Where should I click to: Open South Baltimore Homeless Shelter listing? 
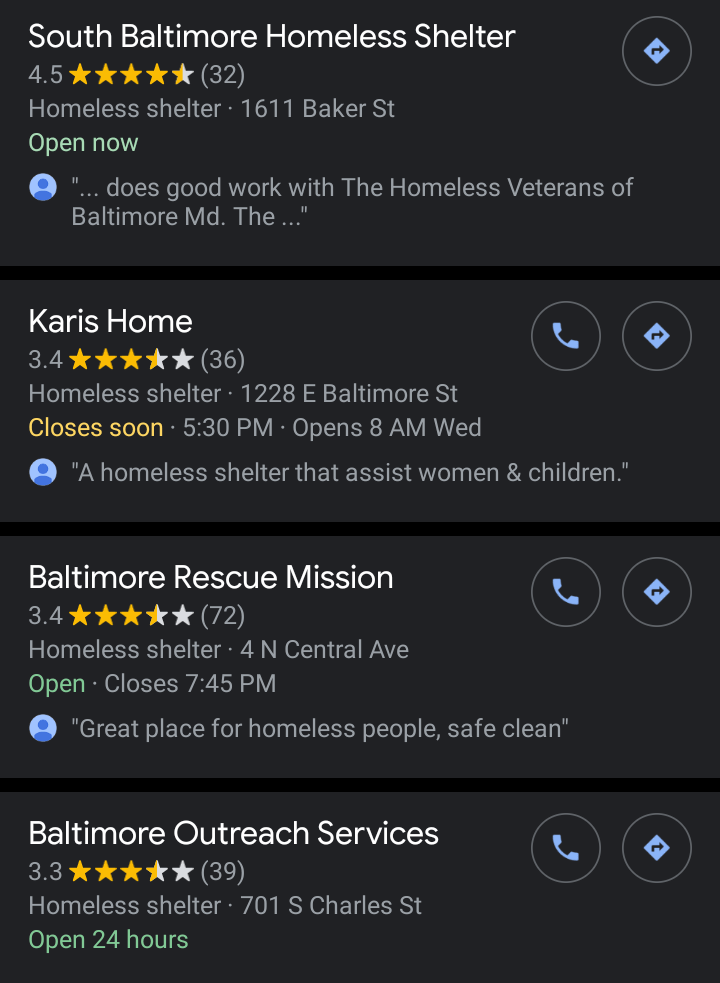[x=271, y=38]
